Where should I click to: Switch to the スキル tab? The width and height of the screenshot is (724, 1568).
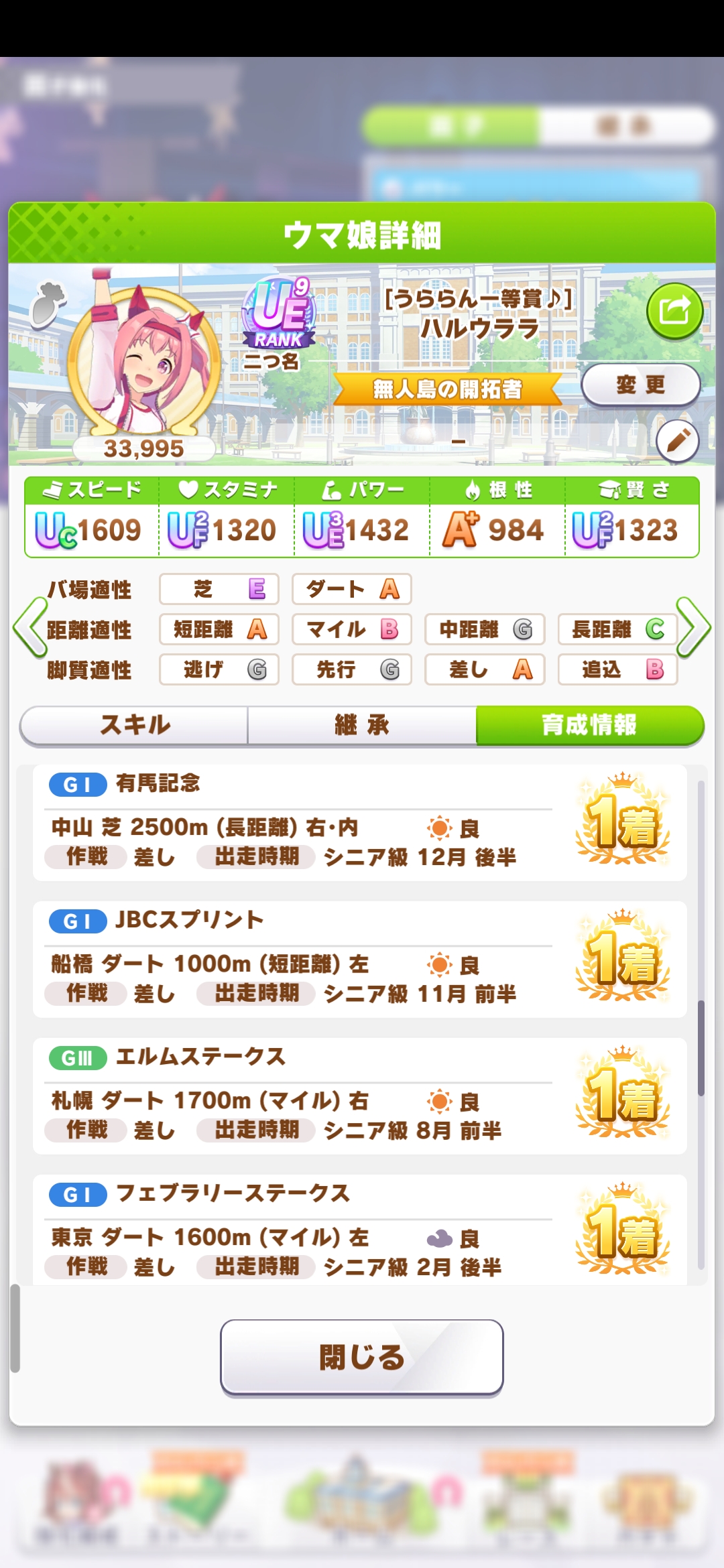point(135,725)
